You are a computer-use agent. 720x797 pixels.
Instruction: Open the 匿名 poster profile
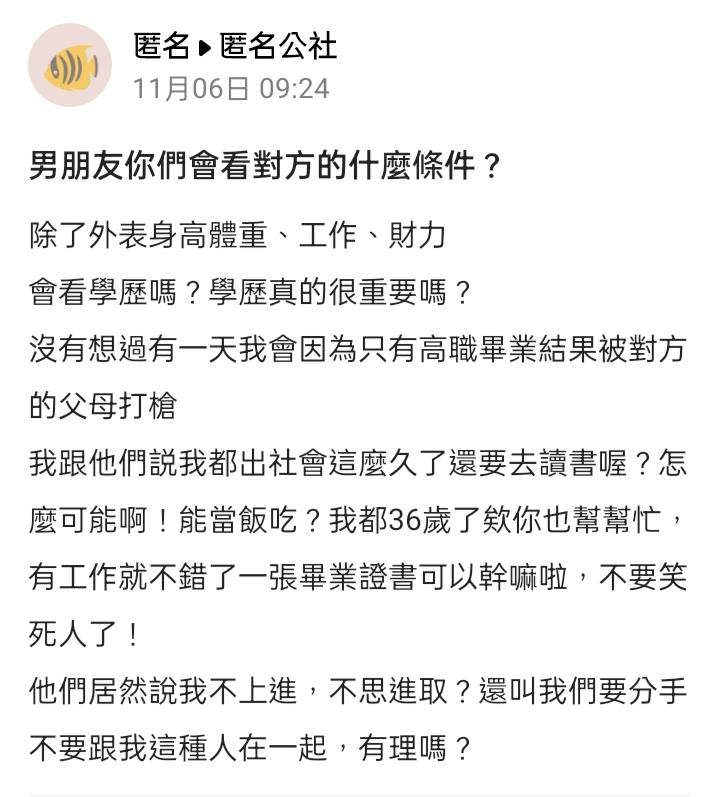[160, 46]
